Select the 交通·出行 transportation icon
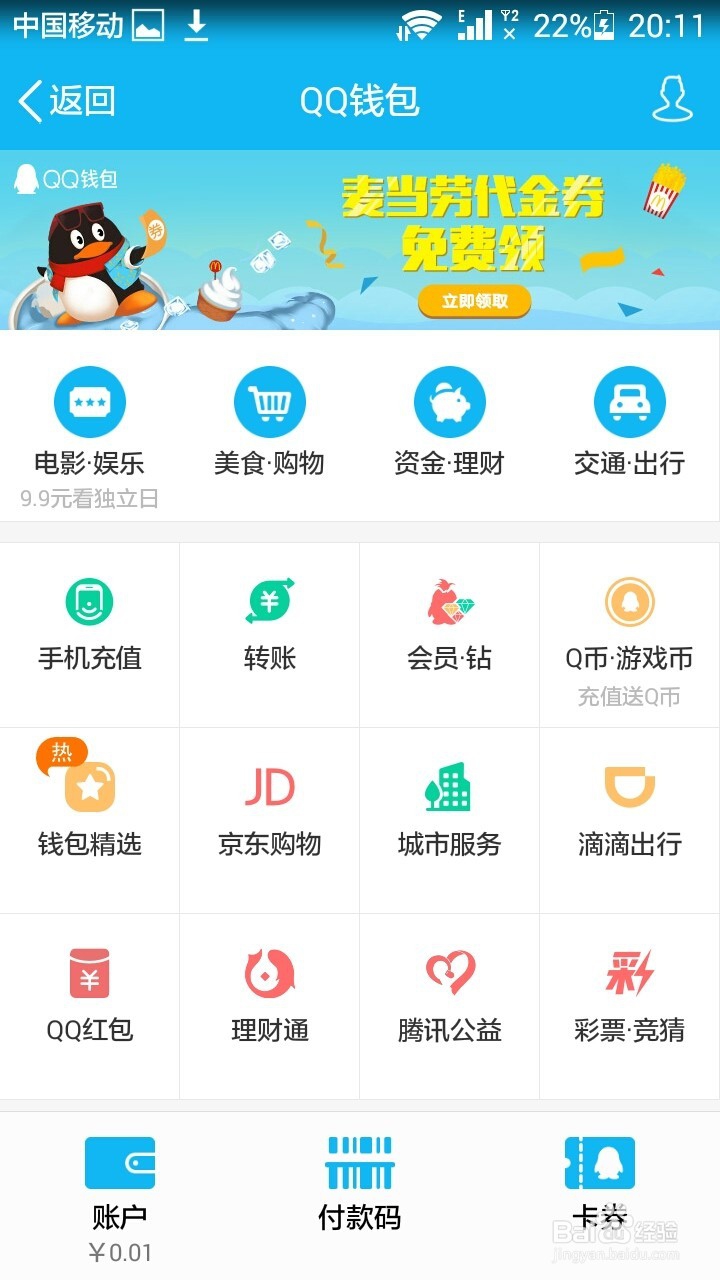This screenshot has height=1280, width=720. pyautogui.click(x=629, y=420)
